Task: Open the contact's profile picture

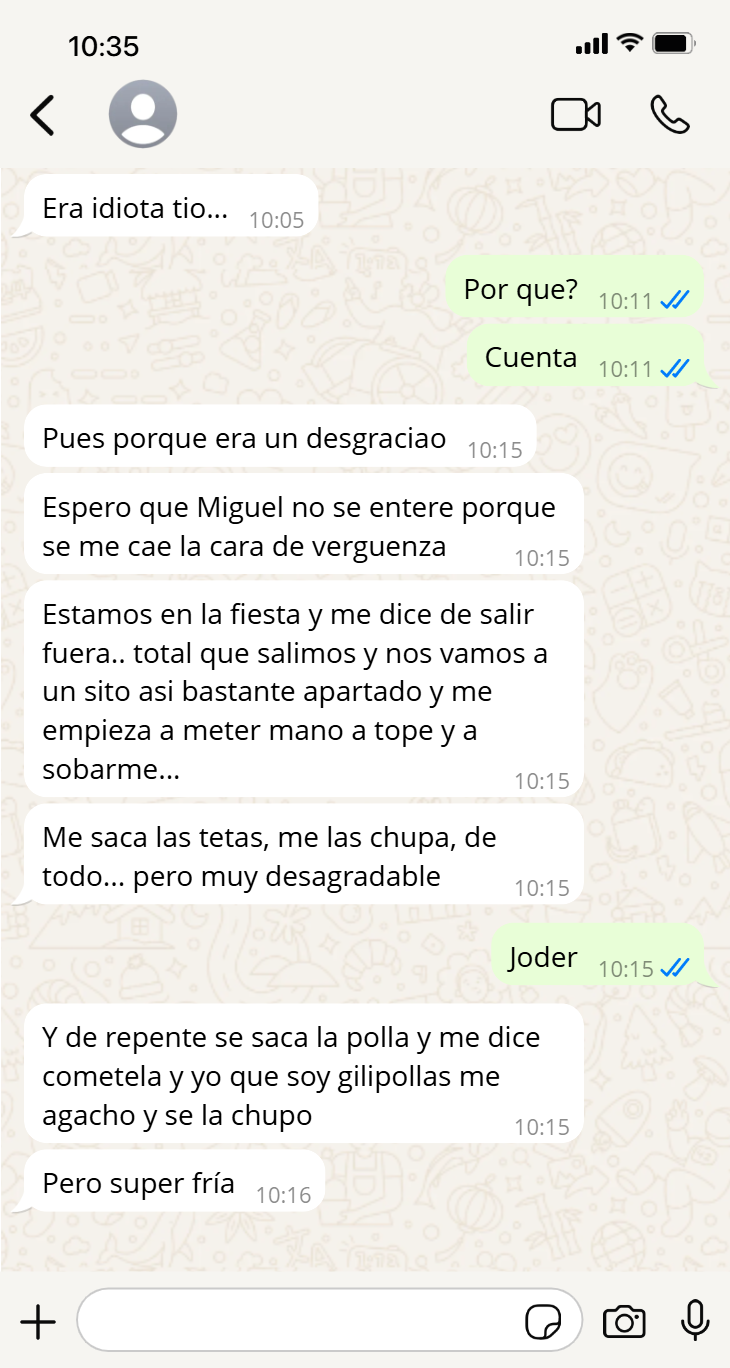Action: point(143,115)
